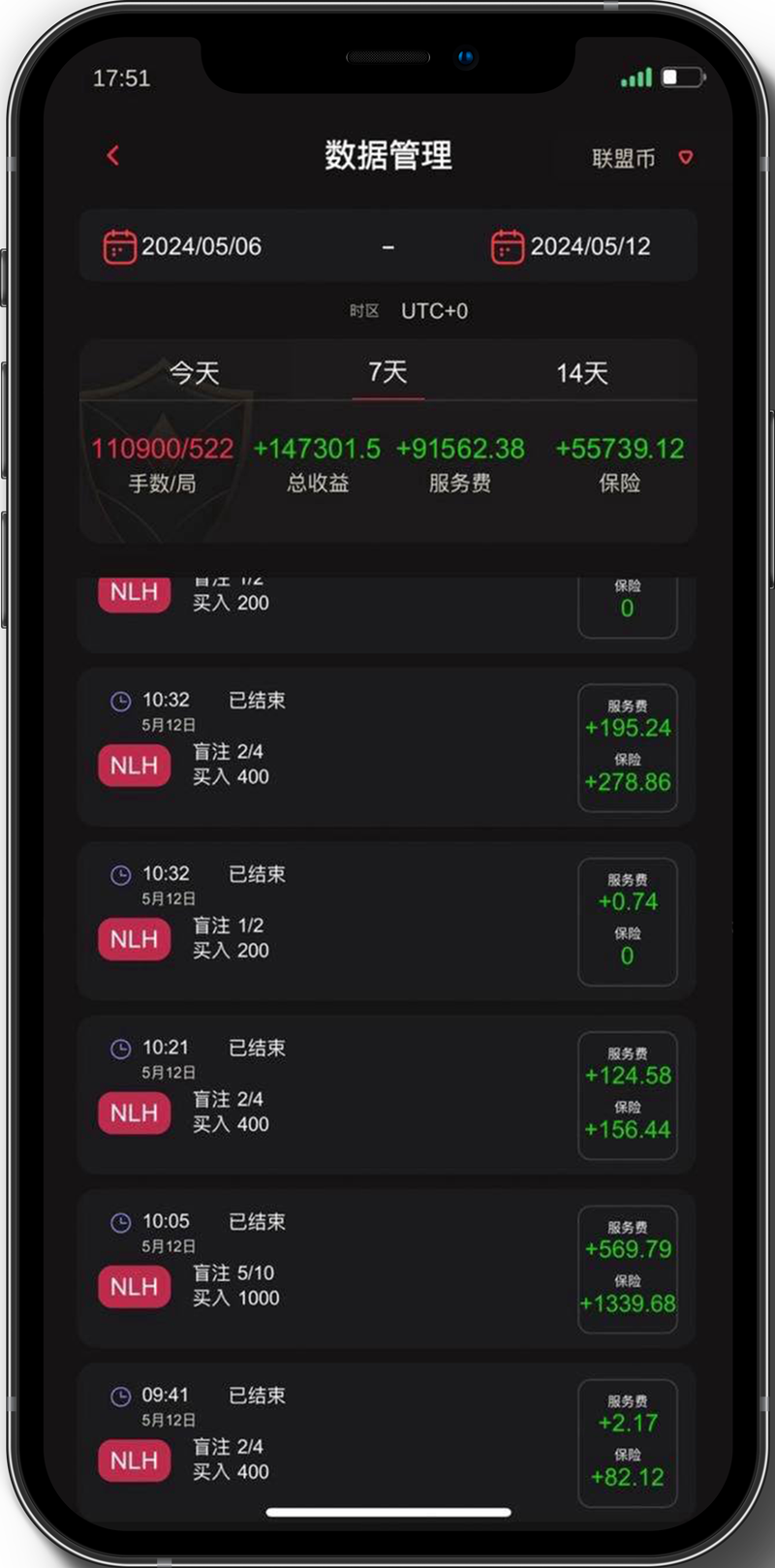
Task: Click the clock icon on the 09:41 record
Action: coord(122,1396)
